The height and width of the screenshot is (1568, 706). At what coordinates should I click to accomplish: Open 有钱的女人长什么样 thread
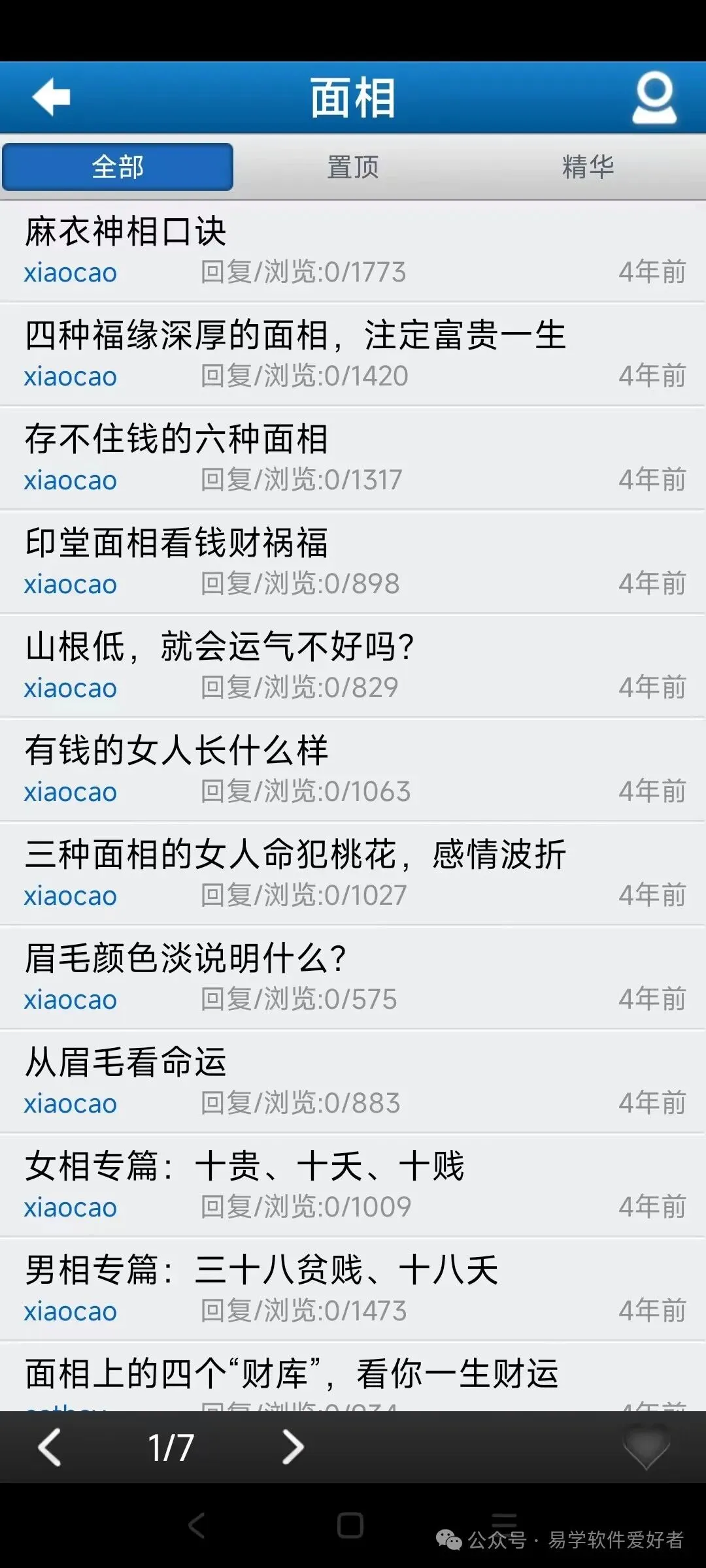tap(353, 770)
